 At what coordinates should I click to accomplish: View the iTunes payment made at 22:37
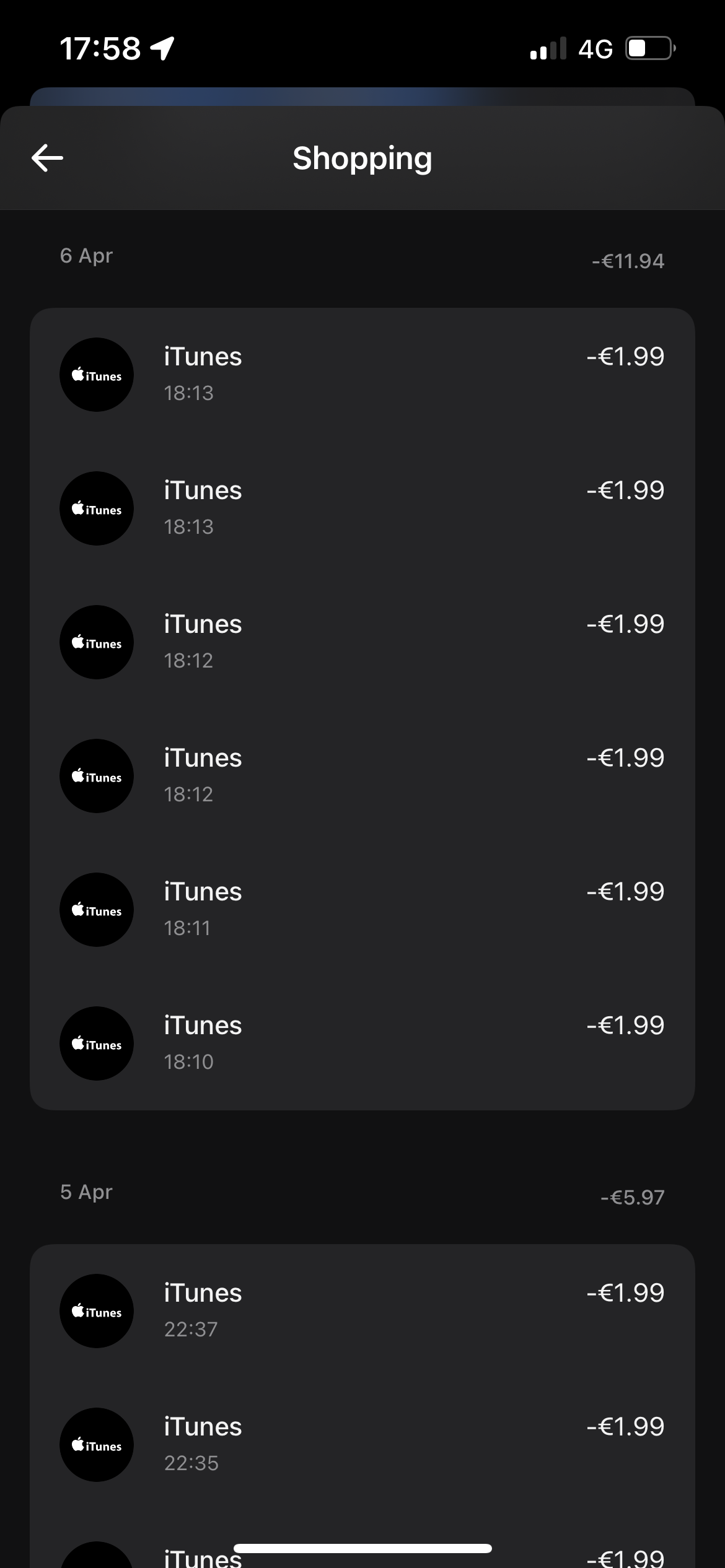pyautogui.click(x=362, y=1310)
